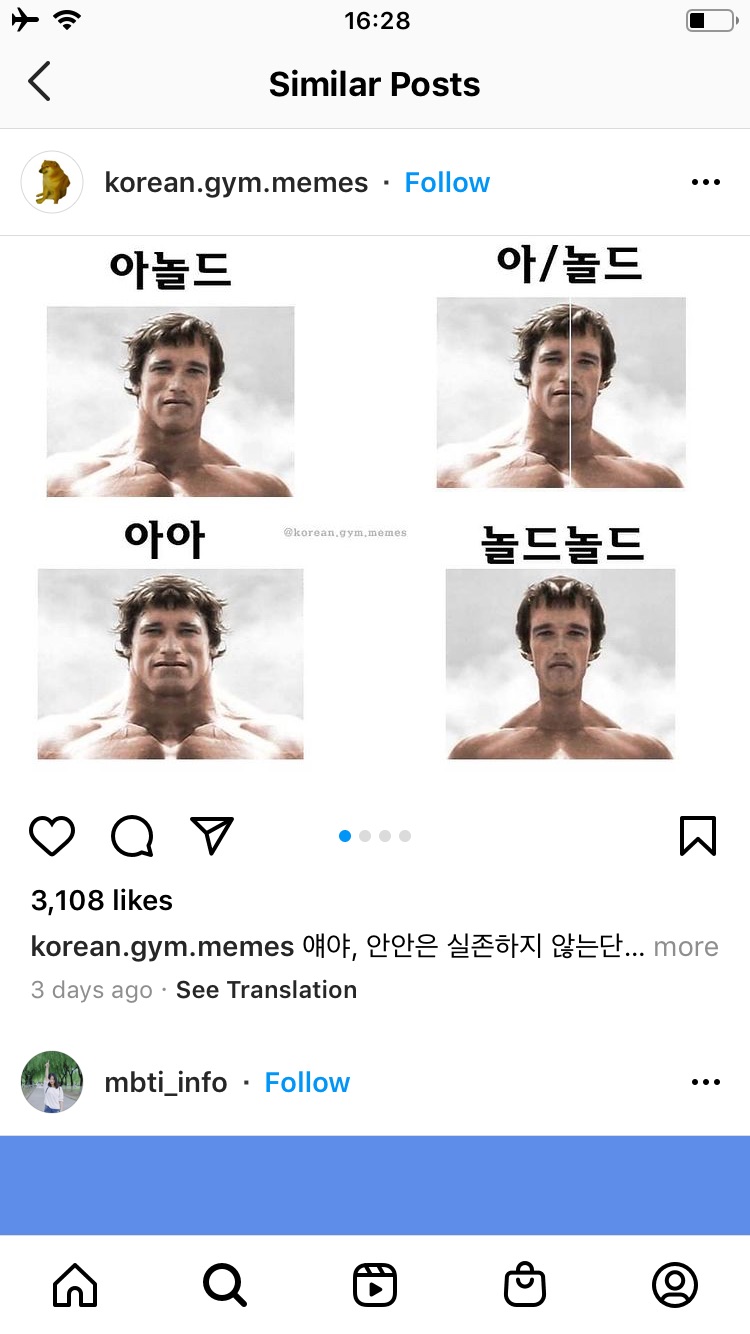Bookmark the korean.gym.memes post
Screen dimensions: 750x1334
tap(697, 836)
